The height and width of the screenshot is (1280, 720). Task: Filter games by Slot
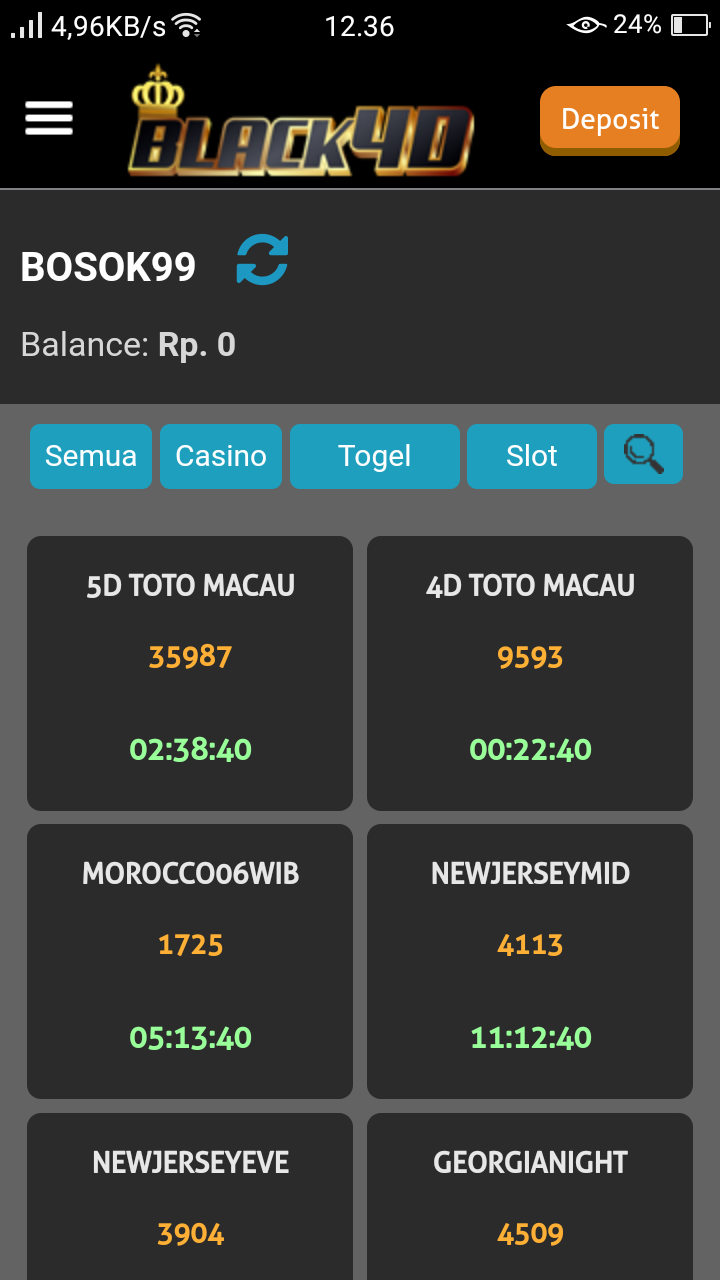click(x=532, y=456)
